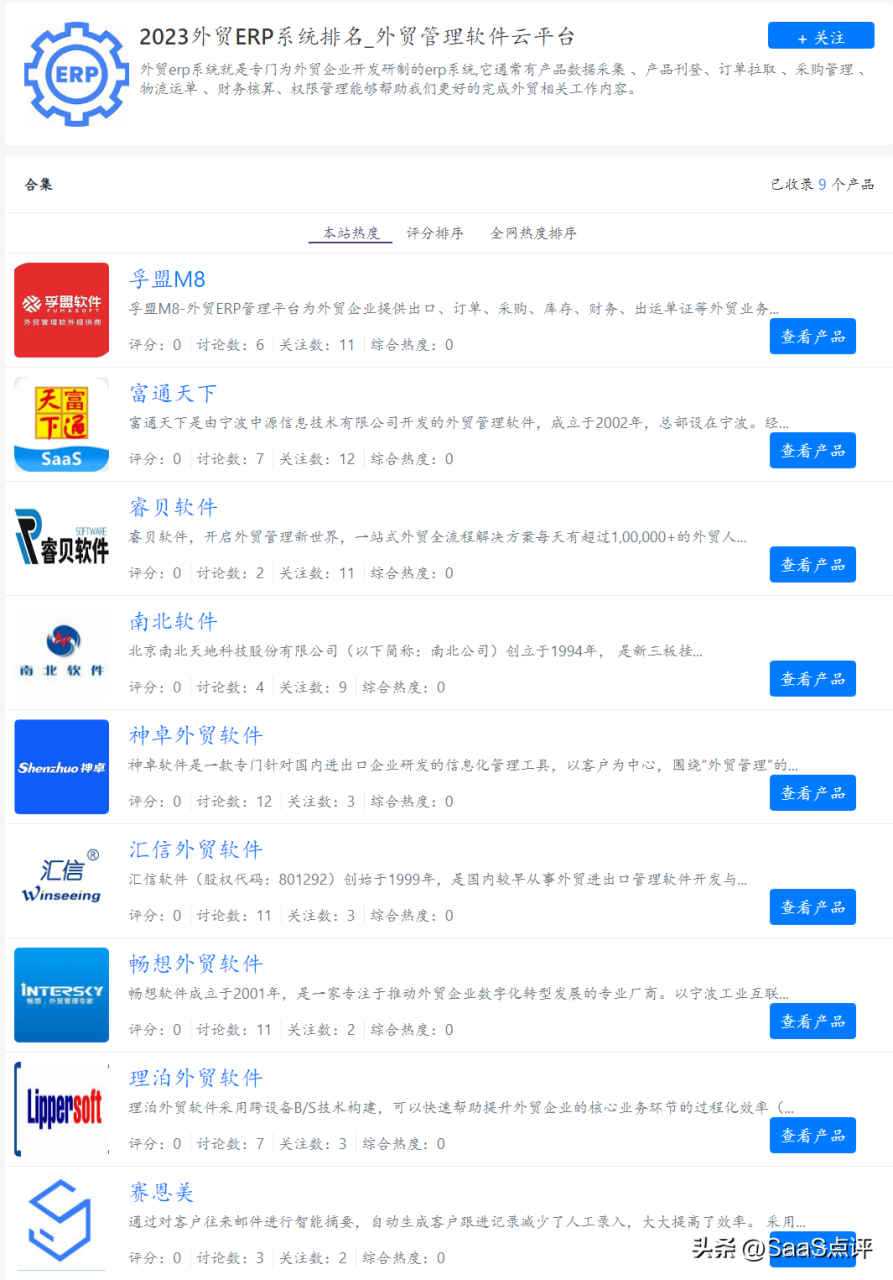Open the 神卓外贸软件 product link
This screenshot has width=893, height=1280.
195,735
